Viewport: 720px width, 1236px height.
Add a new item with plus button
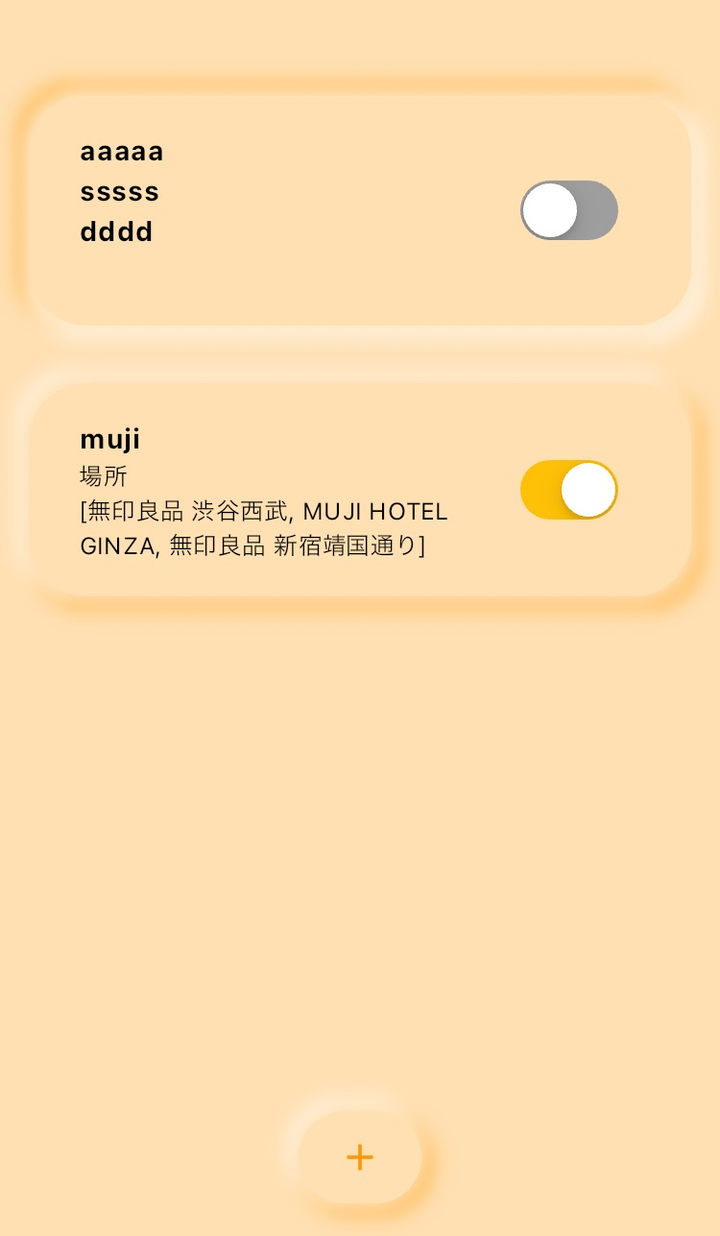click(x=360, y=1157)
